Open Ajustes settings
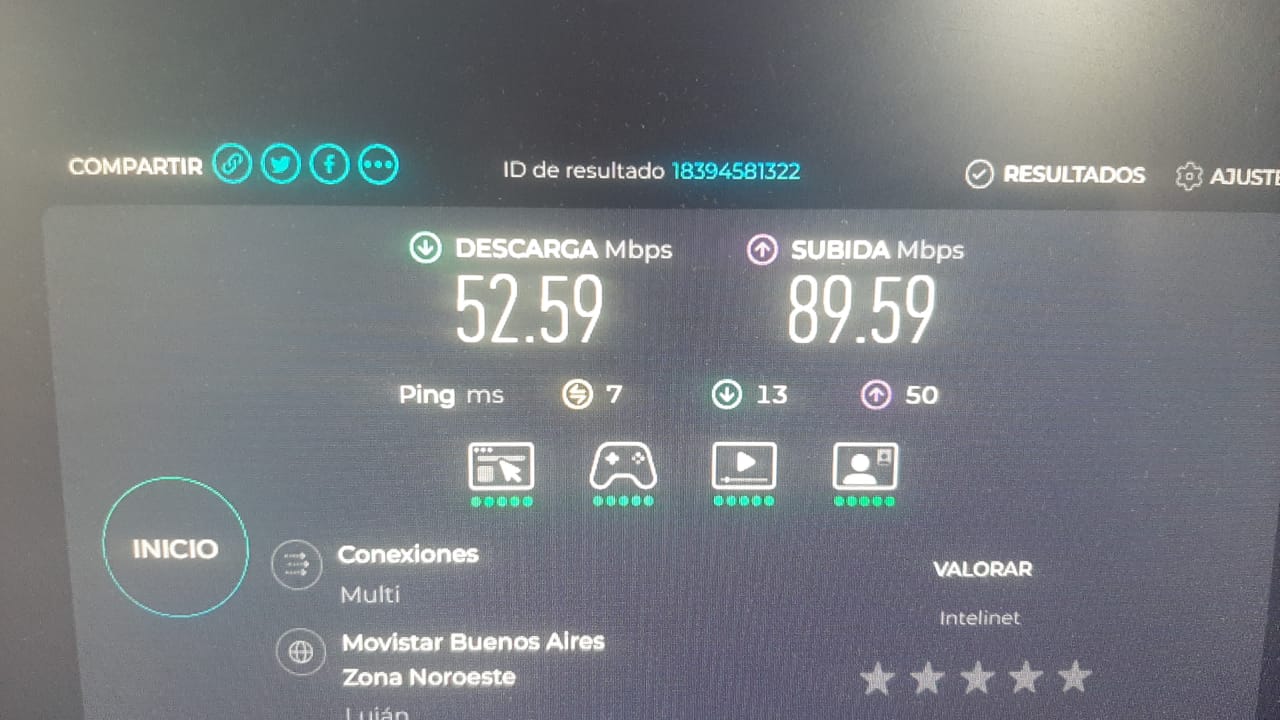Screen dimensions: 1280x720 coord(1228,177)
